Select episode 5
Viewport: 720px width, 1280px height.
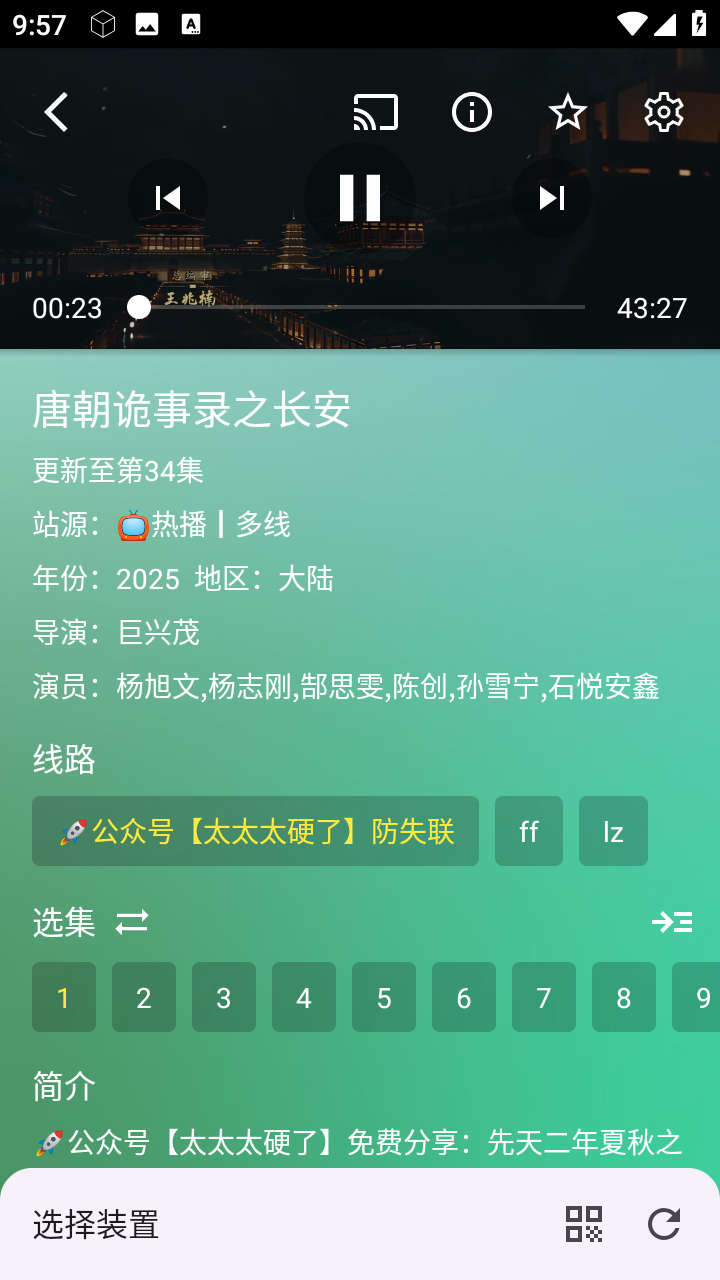(384, 997)
